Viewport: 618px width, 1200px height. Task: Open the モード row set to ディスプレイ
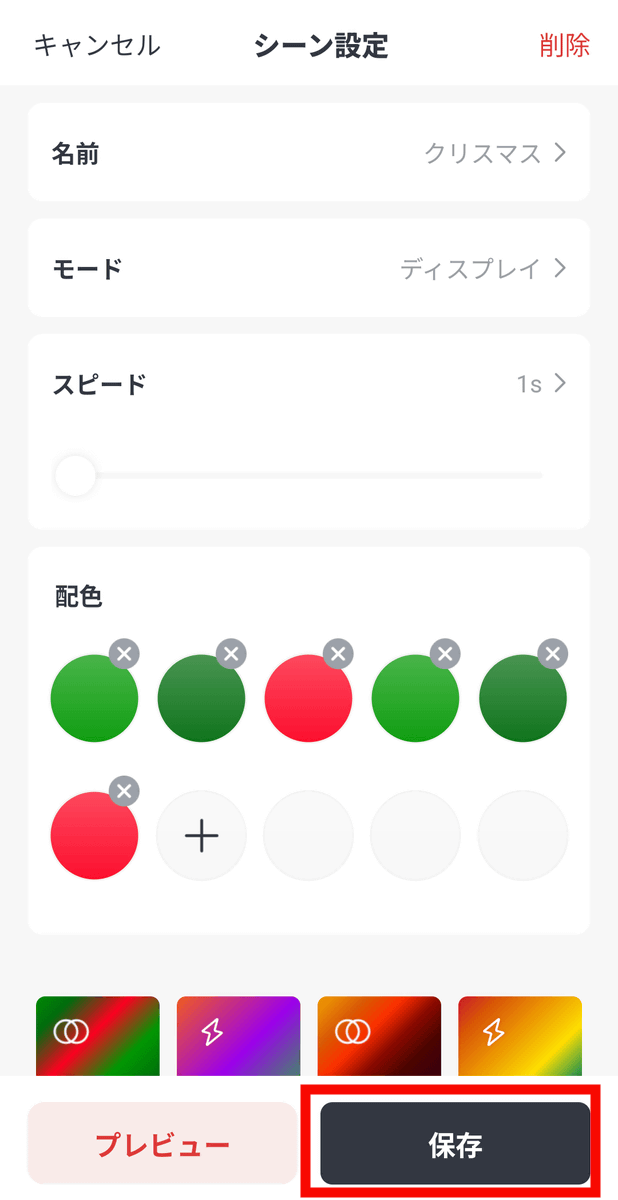pyautogui.click(x=308, y=269)
